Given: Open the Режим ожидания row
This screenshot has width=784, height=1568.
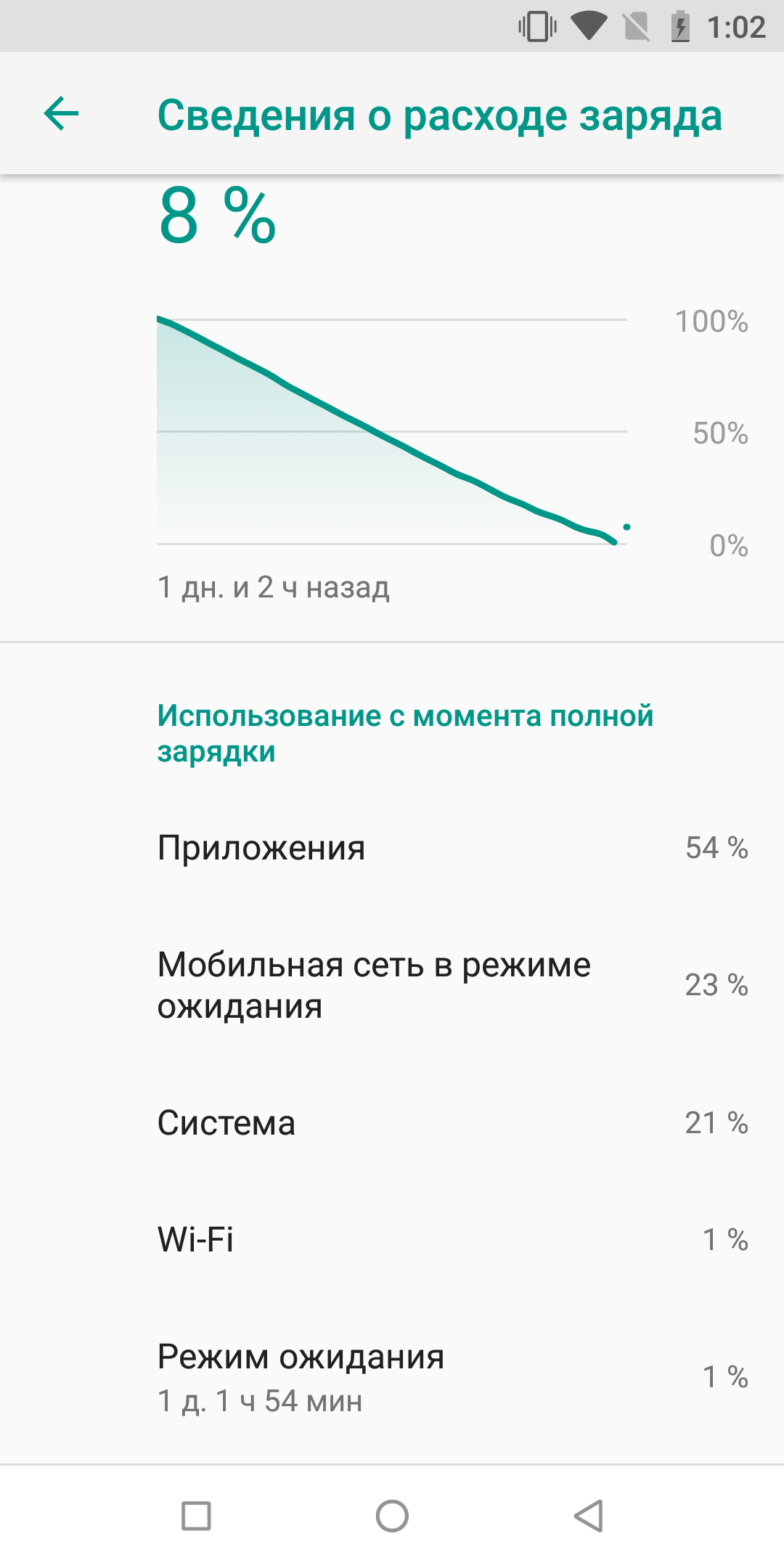Looking at the screenshot, I should 392,1377.
